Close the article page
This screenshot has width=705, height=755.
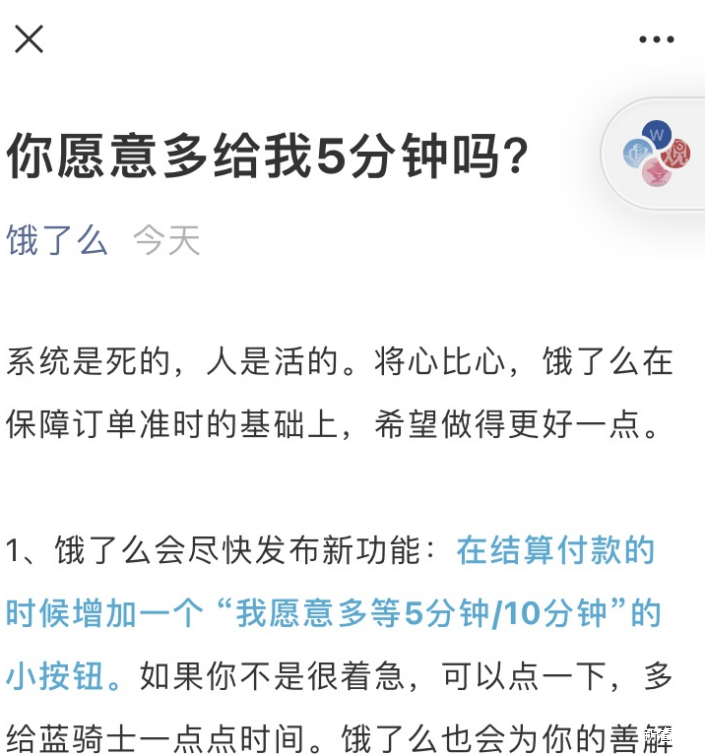tap(29, 39)
